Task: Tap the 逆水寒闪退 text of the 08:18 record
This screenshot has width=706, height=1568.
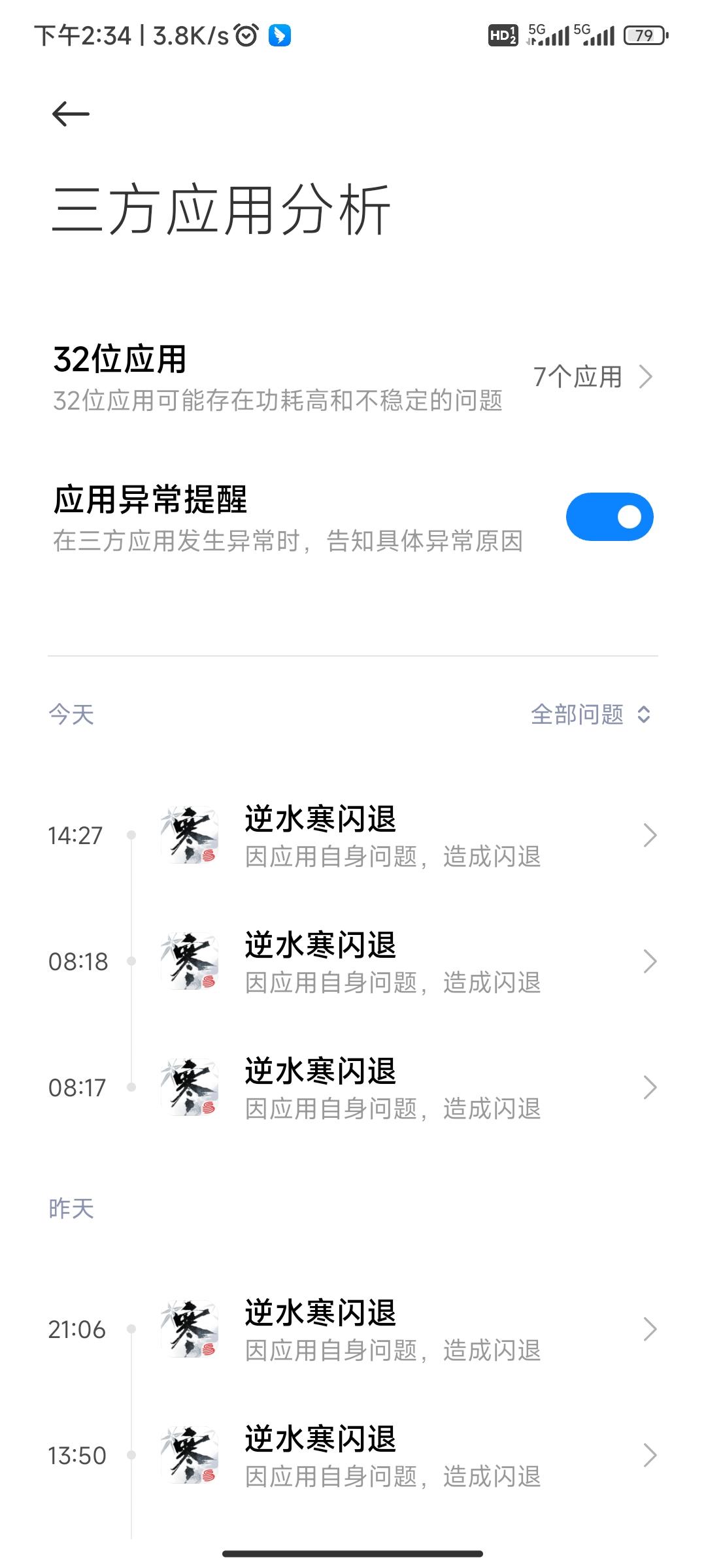Action: pyautogui.click(x=322, y=943)
